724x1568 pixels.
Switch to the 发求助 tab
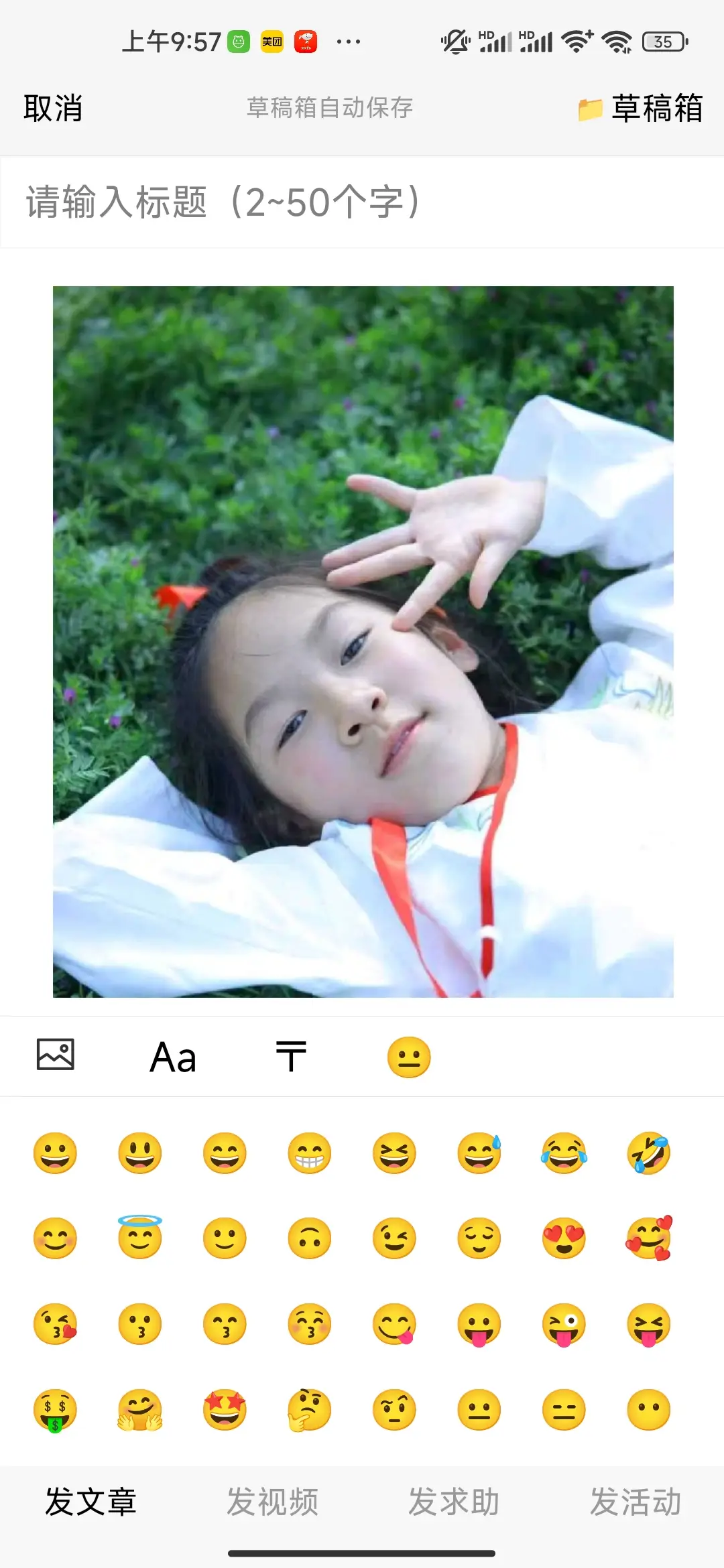(x=454, y=1502)
